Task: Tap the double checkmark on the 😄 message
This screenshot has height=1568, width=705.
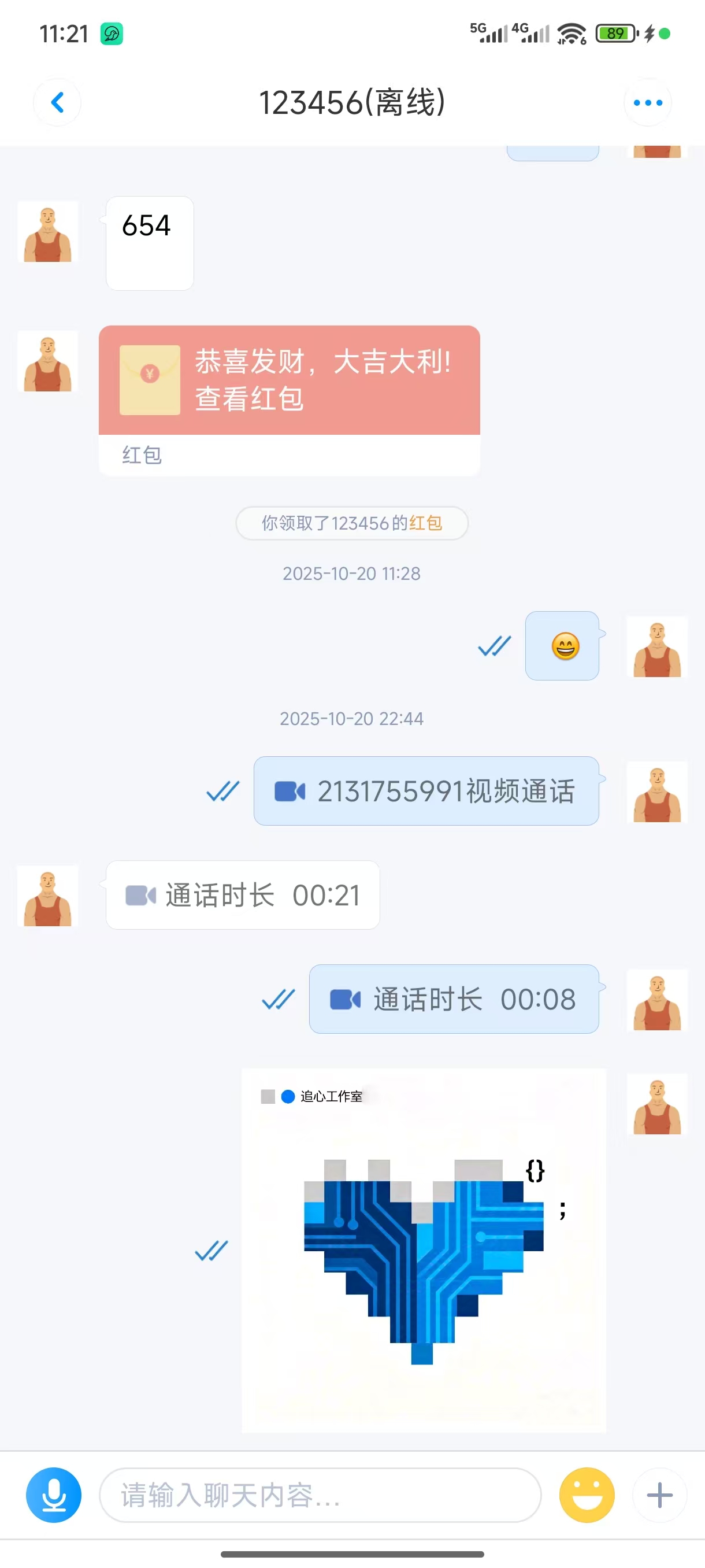Action: tap(495, 646)
